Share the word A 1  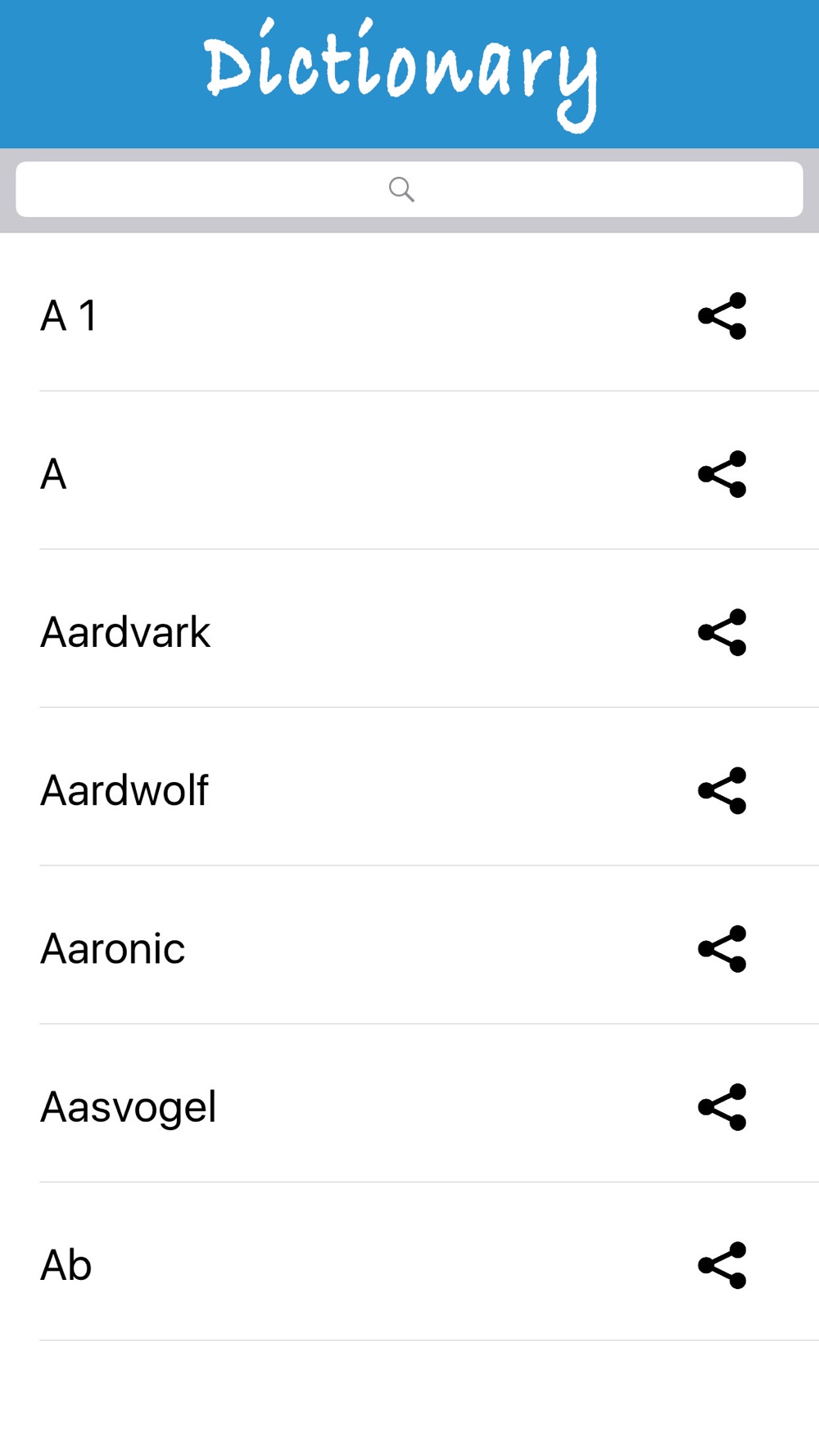tap(722, 315)
